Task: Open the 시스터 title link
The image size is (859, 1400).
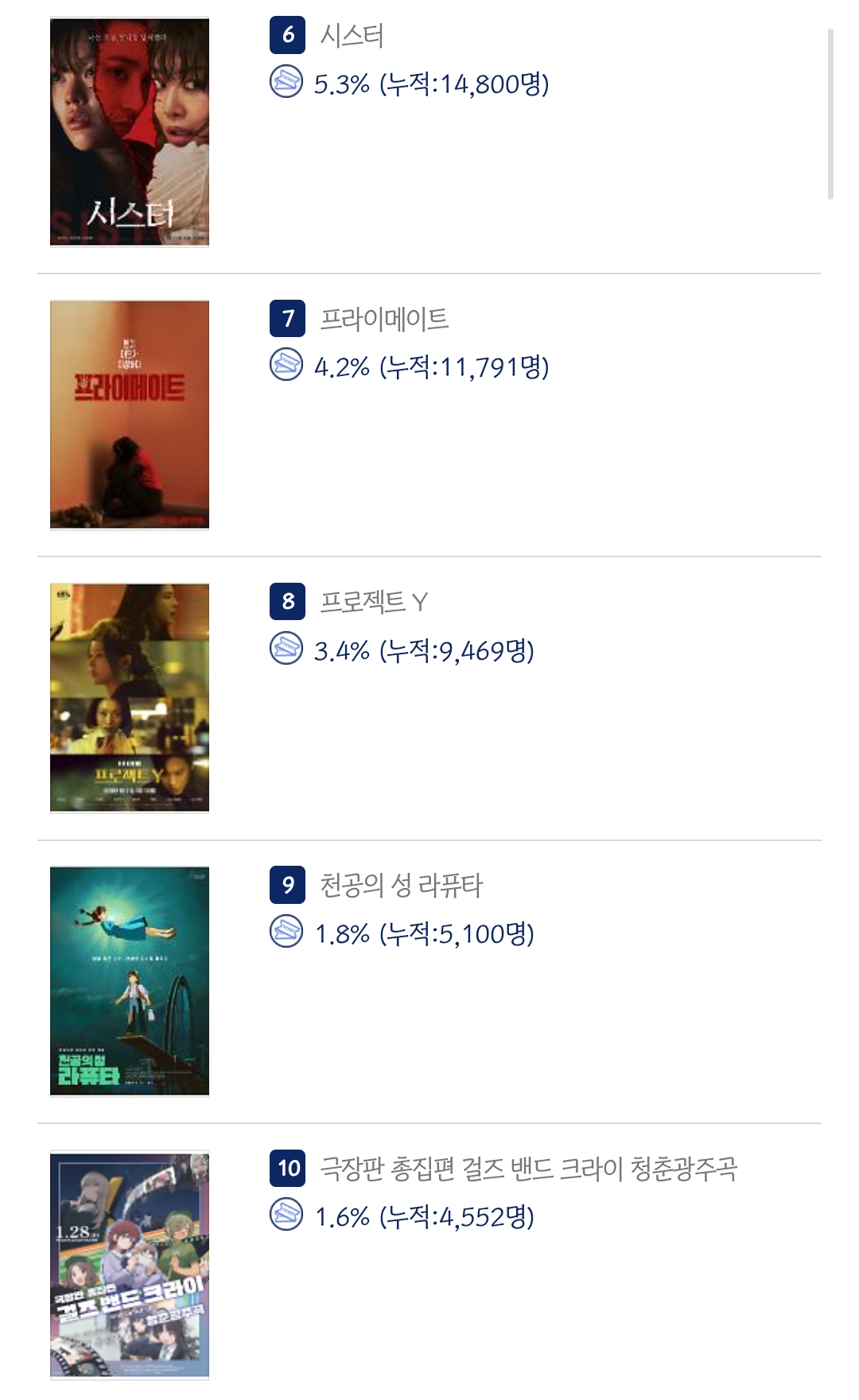Action: pos(352,36)
